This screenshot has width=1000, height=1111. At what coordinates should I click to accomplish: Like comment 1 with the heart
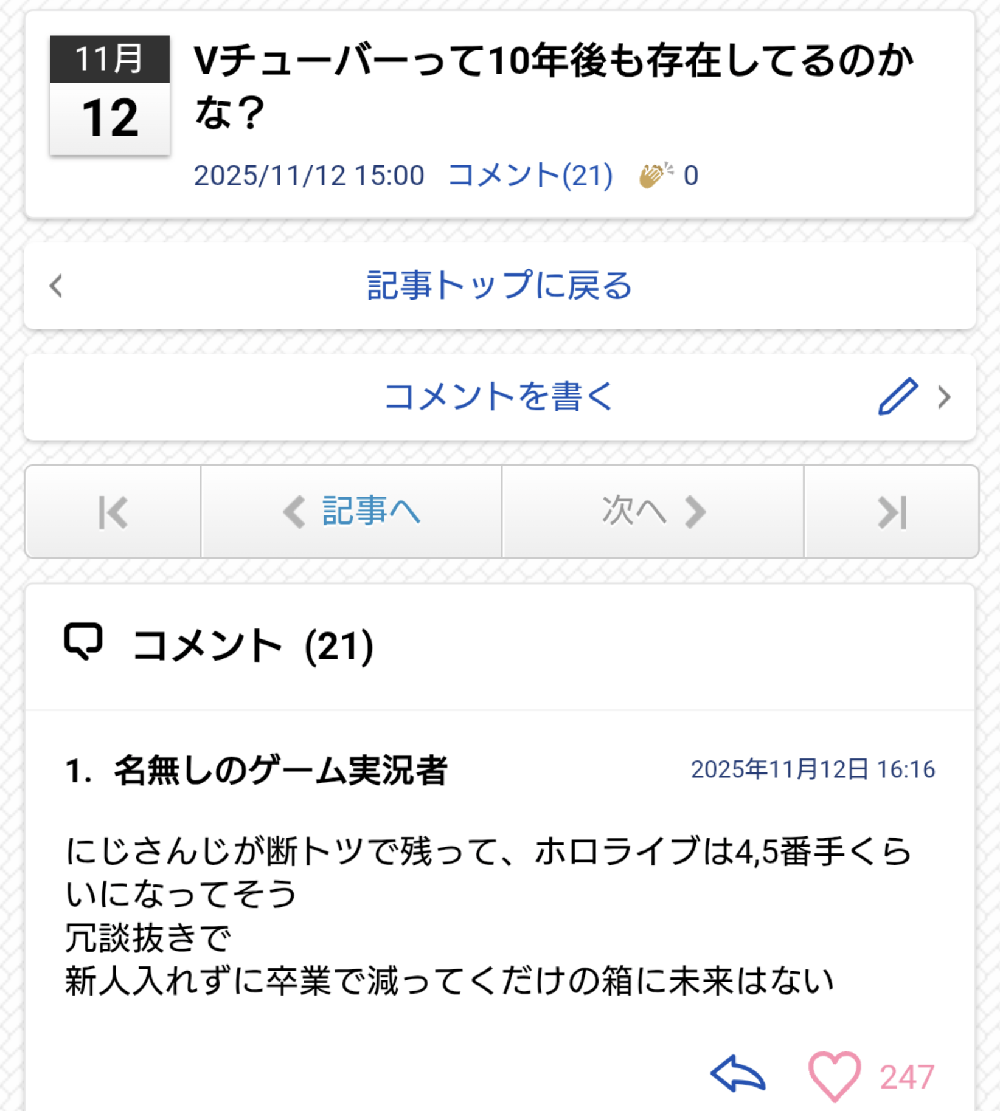834,1076
